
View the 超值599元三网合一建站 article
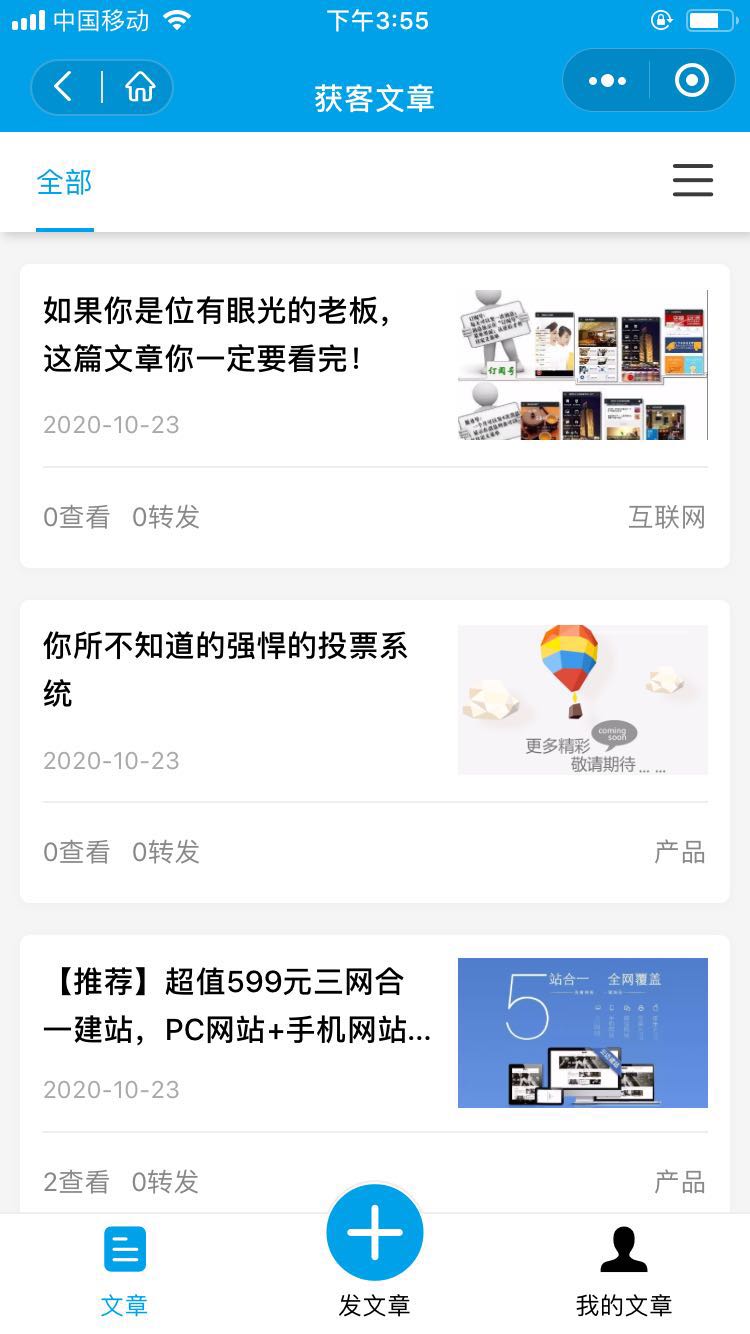click(237, 1005)
